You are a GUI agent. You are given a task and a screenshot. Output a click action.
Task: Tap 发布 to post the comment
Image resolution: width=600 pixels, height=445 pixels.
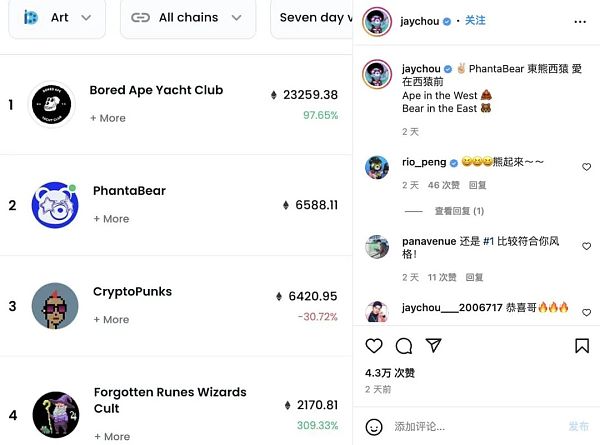tap(578, 426)
